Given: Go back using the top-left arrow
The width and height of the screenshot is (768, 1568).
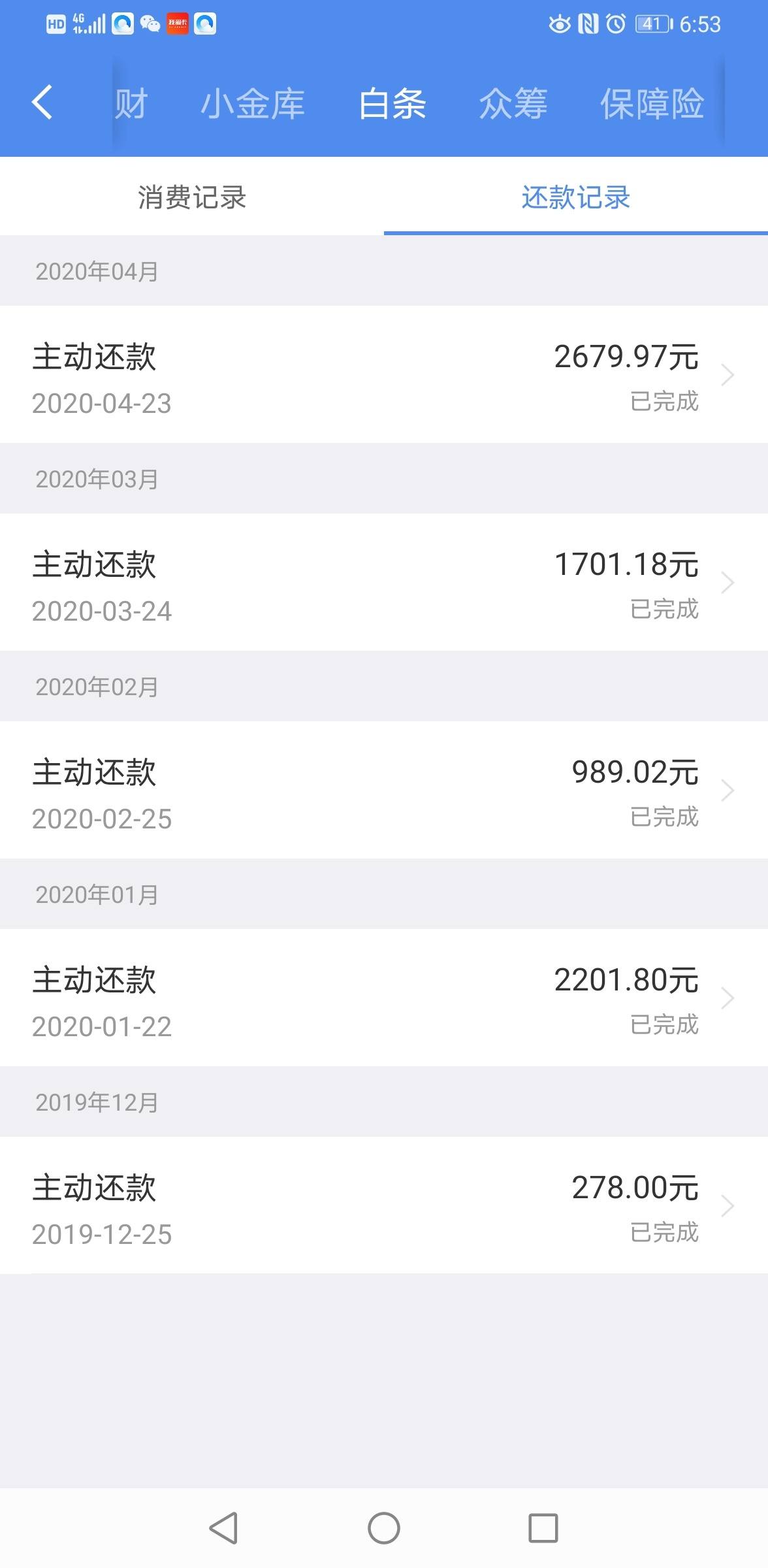Looking at the screenshot, I should click(42, 103).
